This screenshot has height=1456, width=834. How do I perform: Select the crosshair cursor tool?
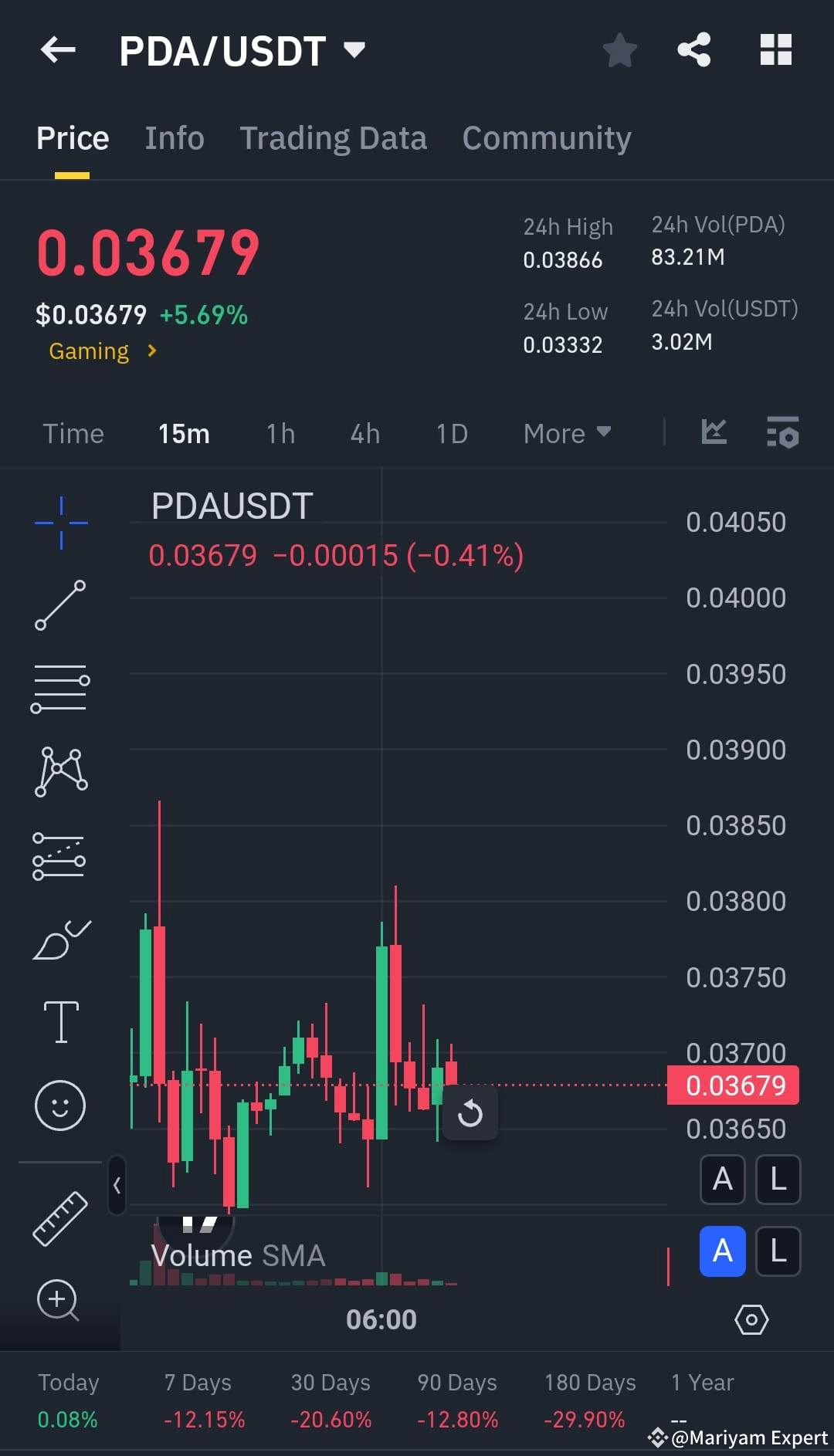click(59, 522)
